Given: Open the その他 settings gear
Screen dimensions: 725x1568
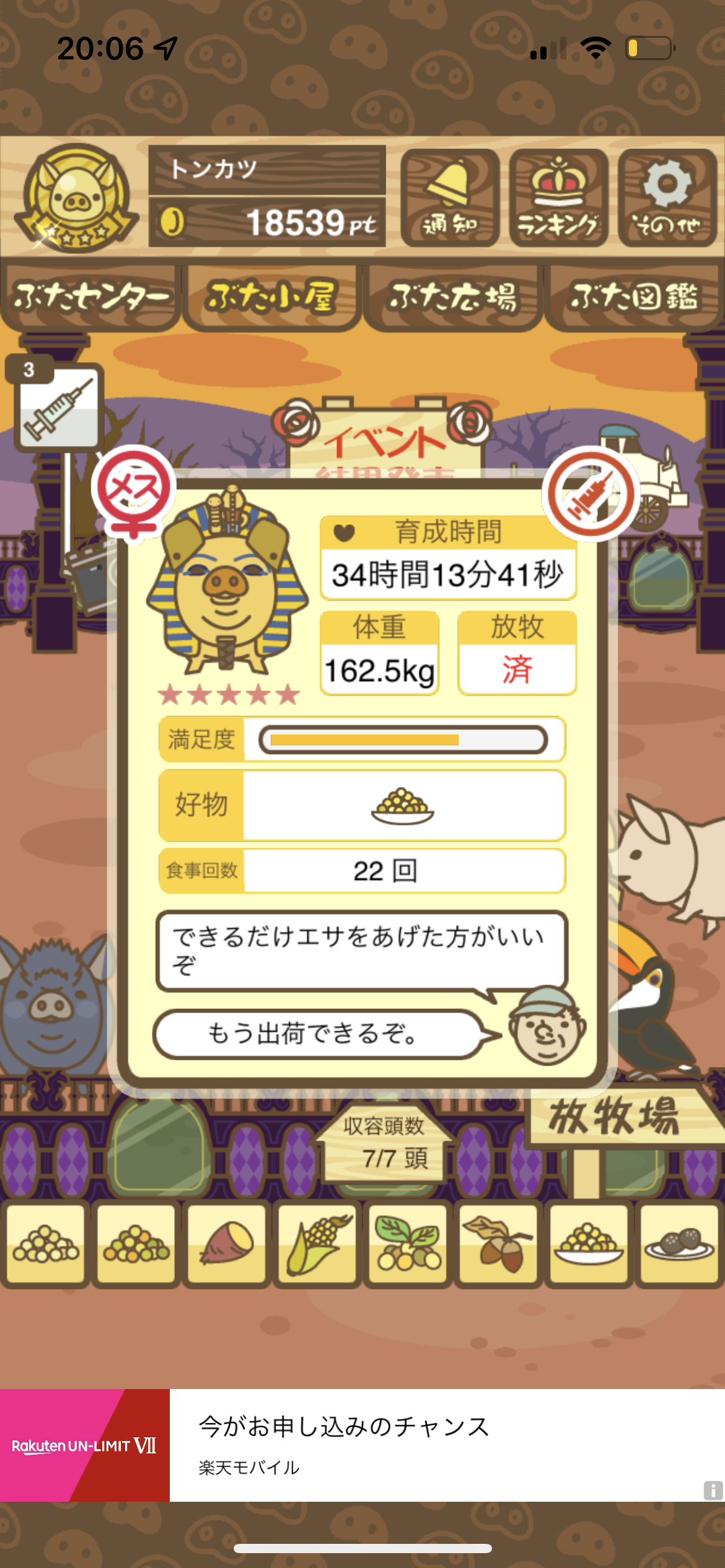Looking at the screenshot, I should pos(667,198).
